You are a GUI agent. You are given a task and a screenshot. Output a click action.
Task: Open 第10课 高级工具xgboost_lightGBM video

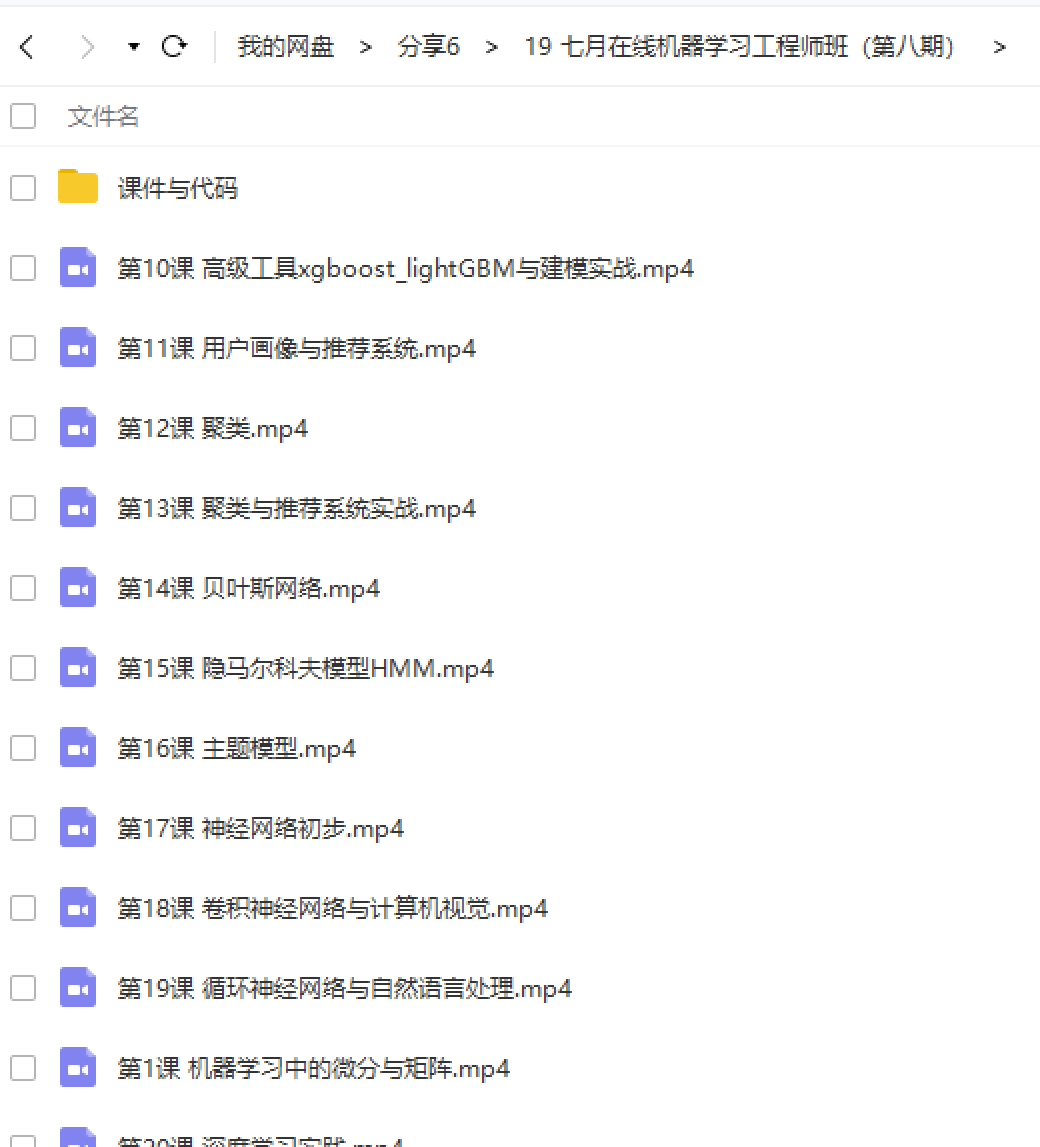pyautogui.click(x=405, y=268)
